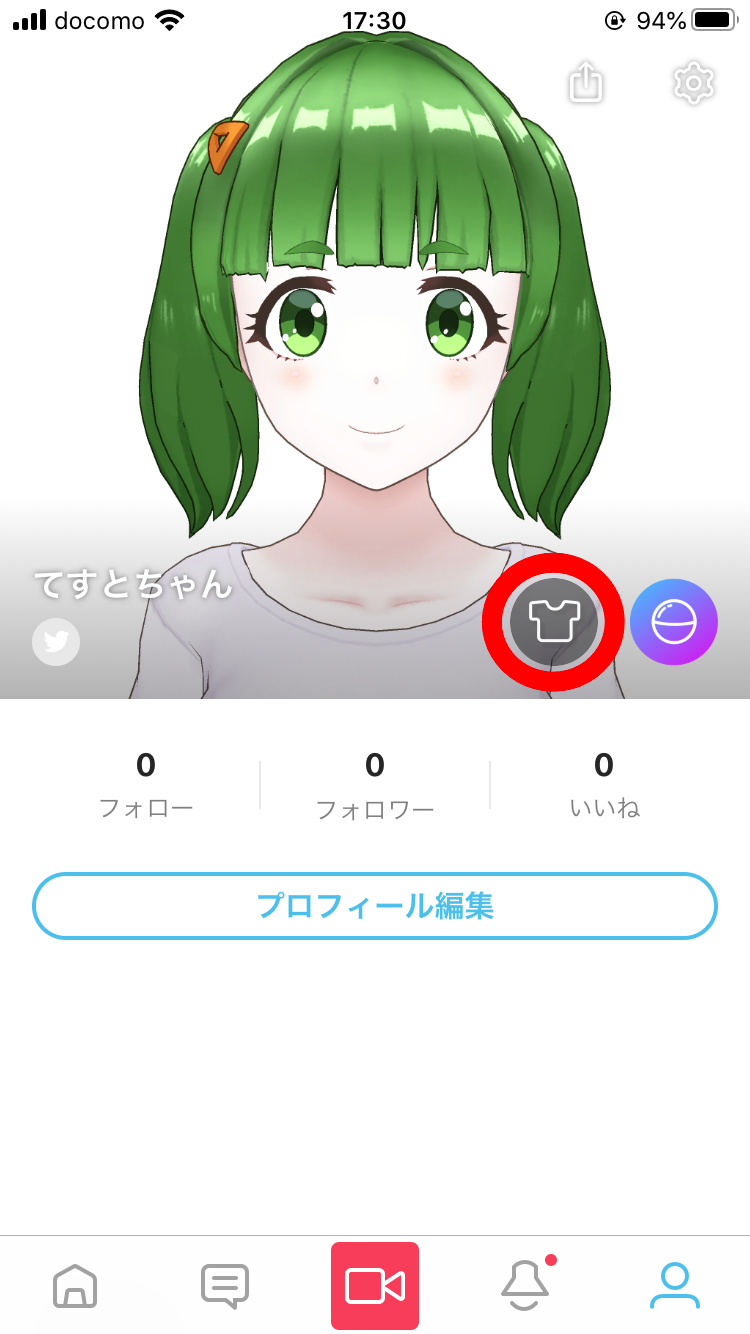Check the いいね count
Image resolution: width=750 pixels, height=1334 pixels.
click(x=603, y=785)
